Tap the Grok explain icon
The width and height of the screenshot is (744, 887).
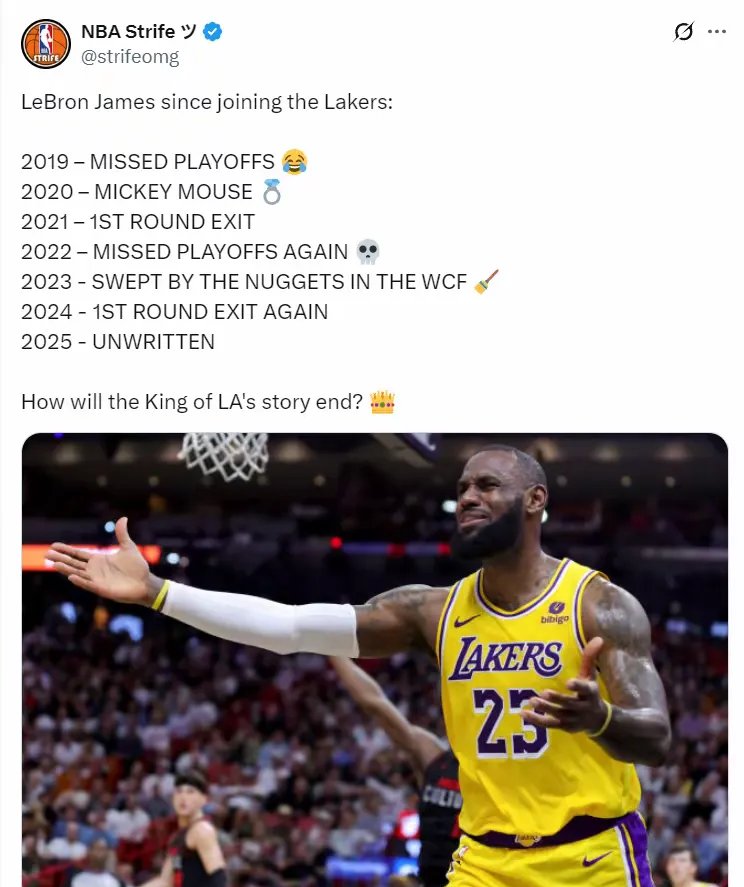pos(683,32)
